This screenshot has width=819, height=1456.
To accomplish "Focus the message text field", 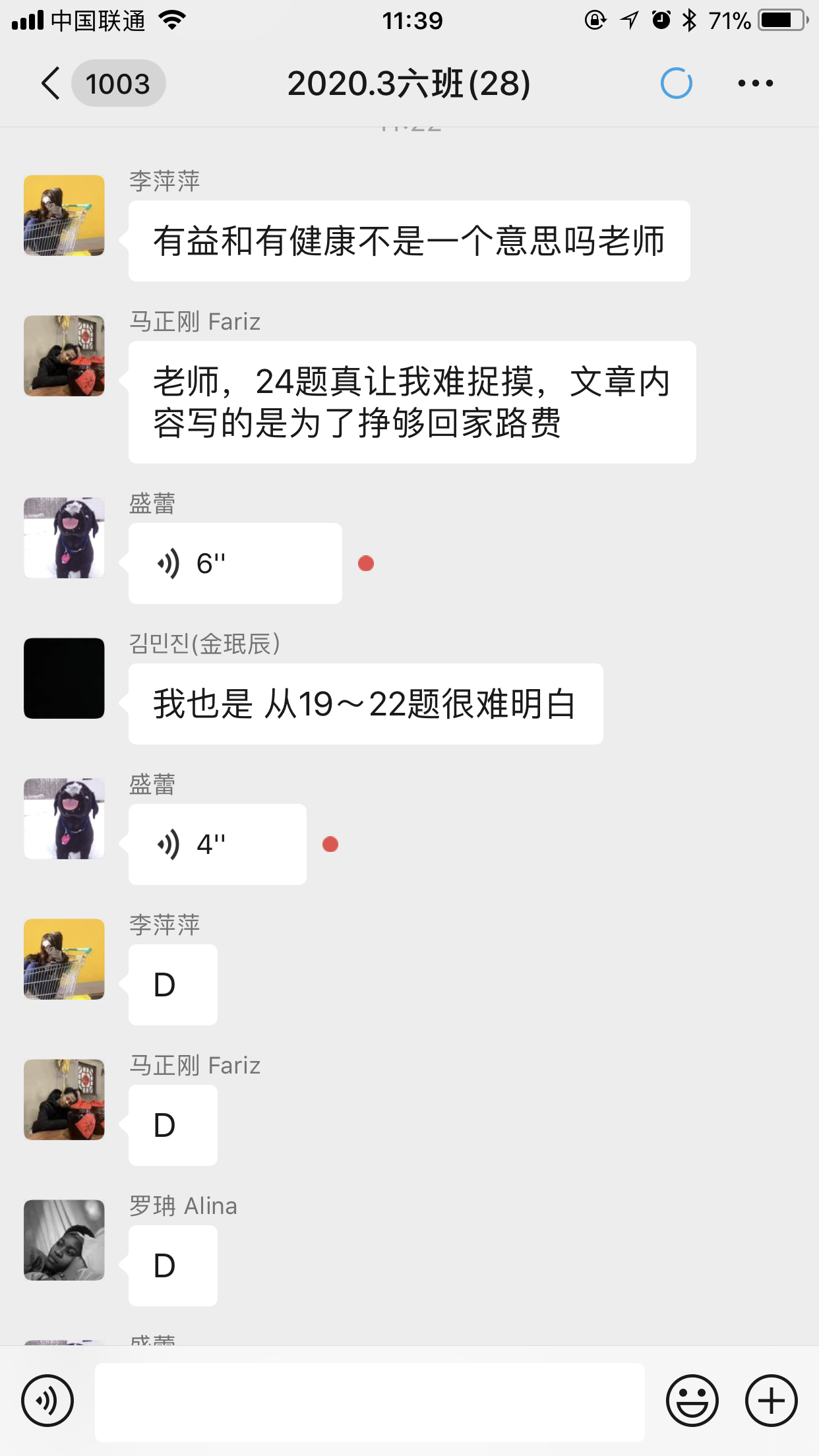I will coord(369,1402).
